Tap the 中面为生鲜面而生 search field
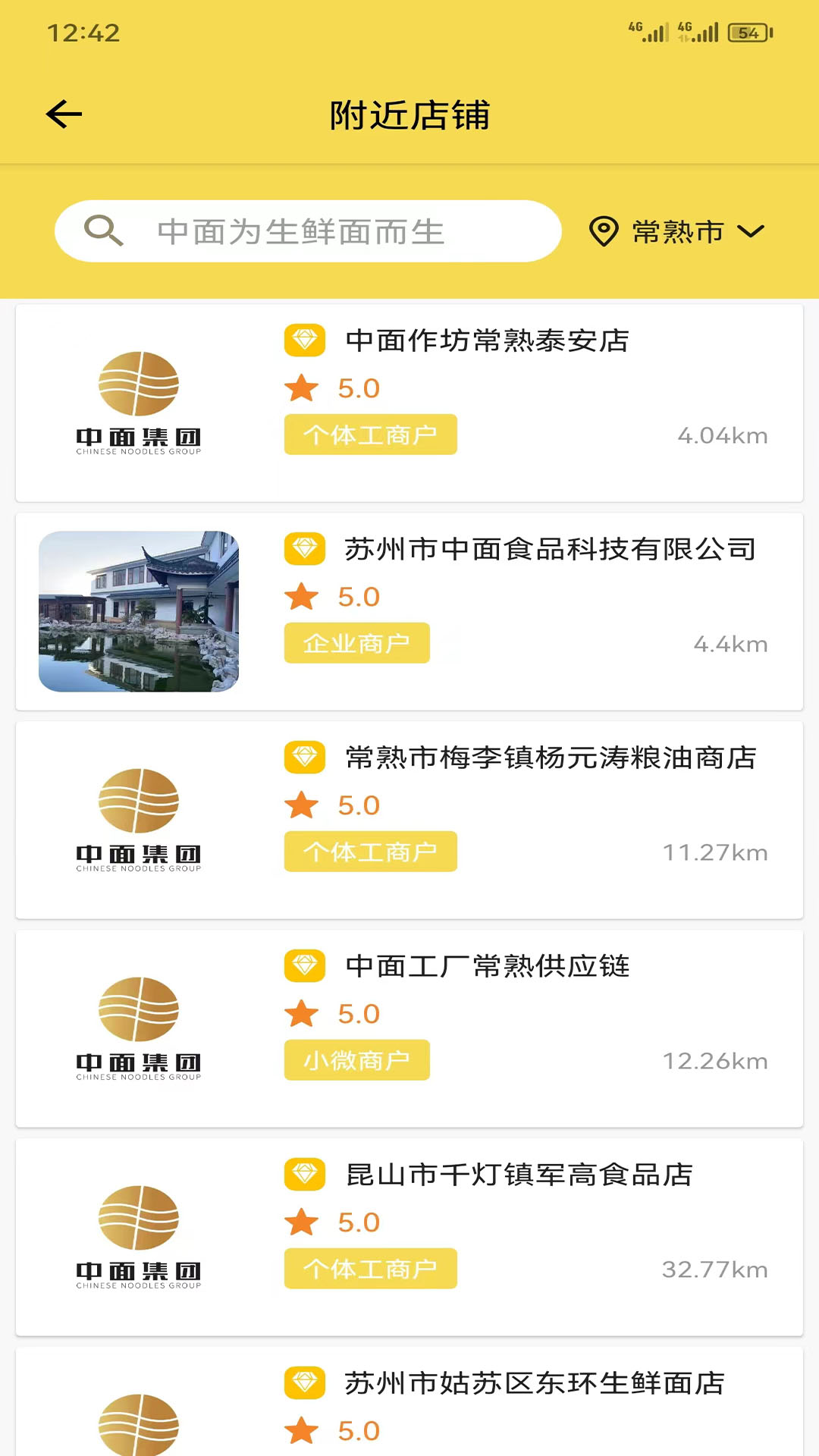 (307, 231)
